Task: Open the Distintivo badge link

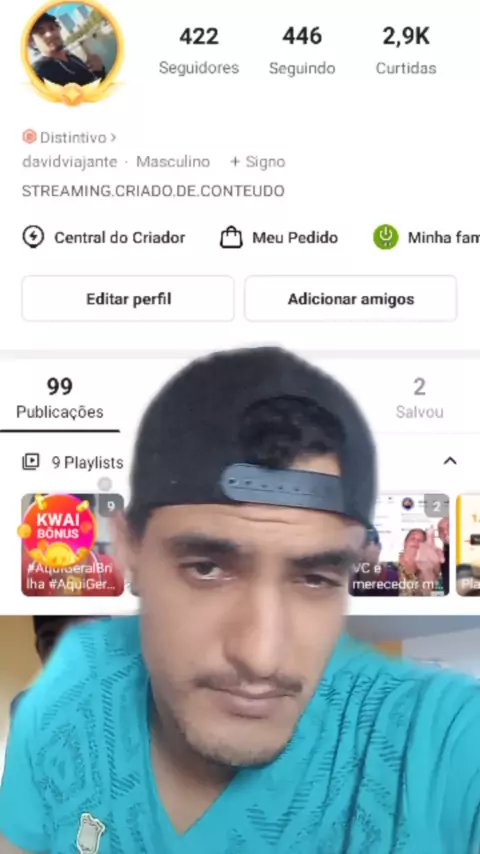Action: pos(69,137)
